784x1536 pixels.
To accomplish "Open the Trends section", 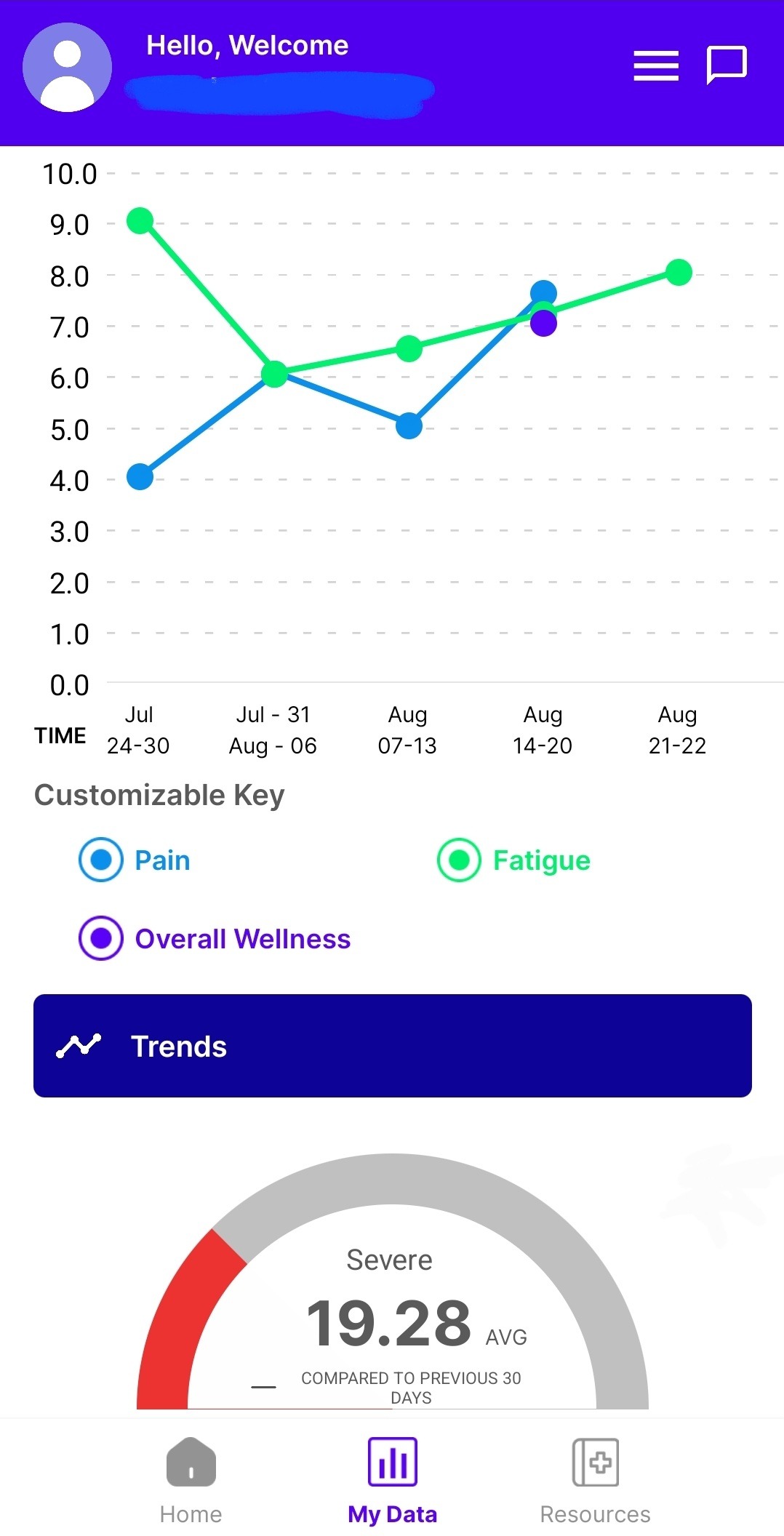I will click(x=393, y=1046).
